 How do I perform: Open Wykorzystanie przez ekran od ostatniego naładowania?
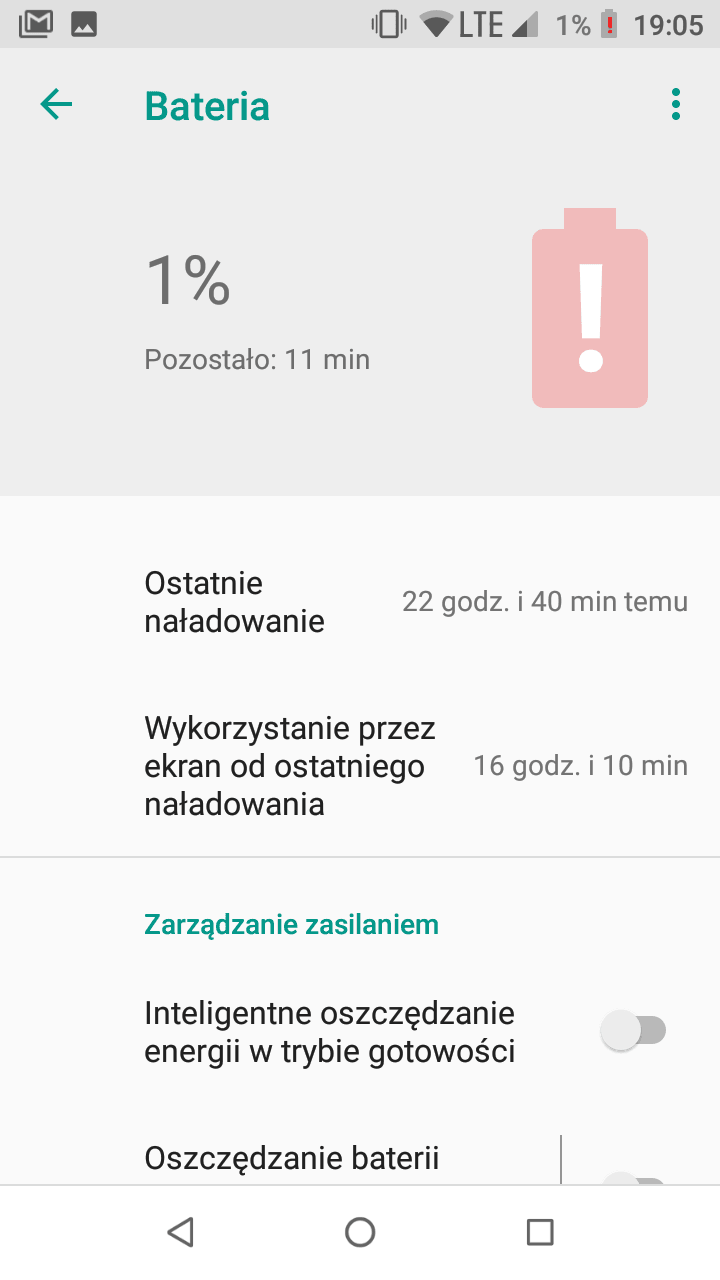pos(360,766)
